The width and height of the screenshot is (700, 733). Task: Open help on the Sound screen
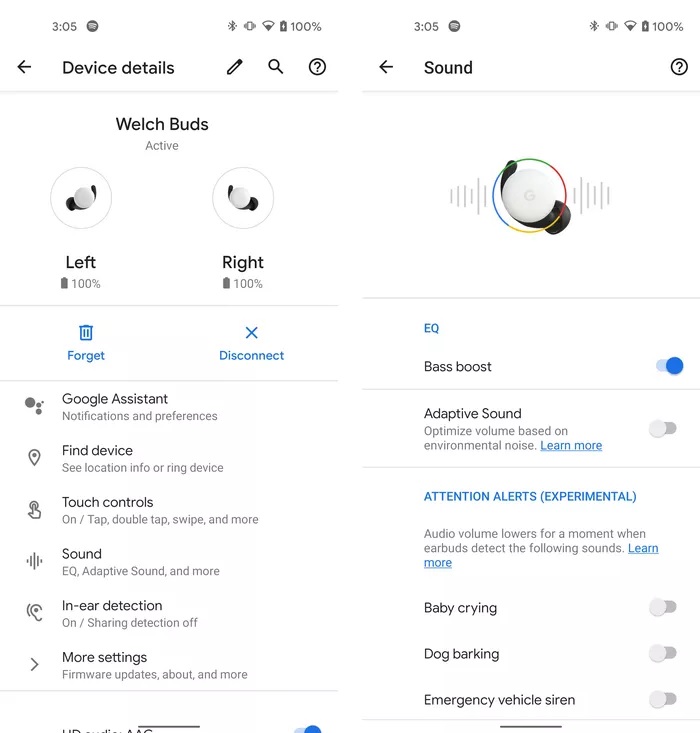[679, 67]
